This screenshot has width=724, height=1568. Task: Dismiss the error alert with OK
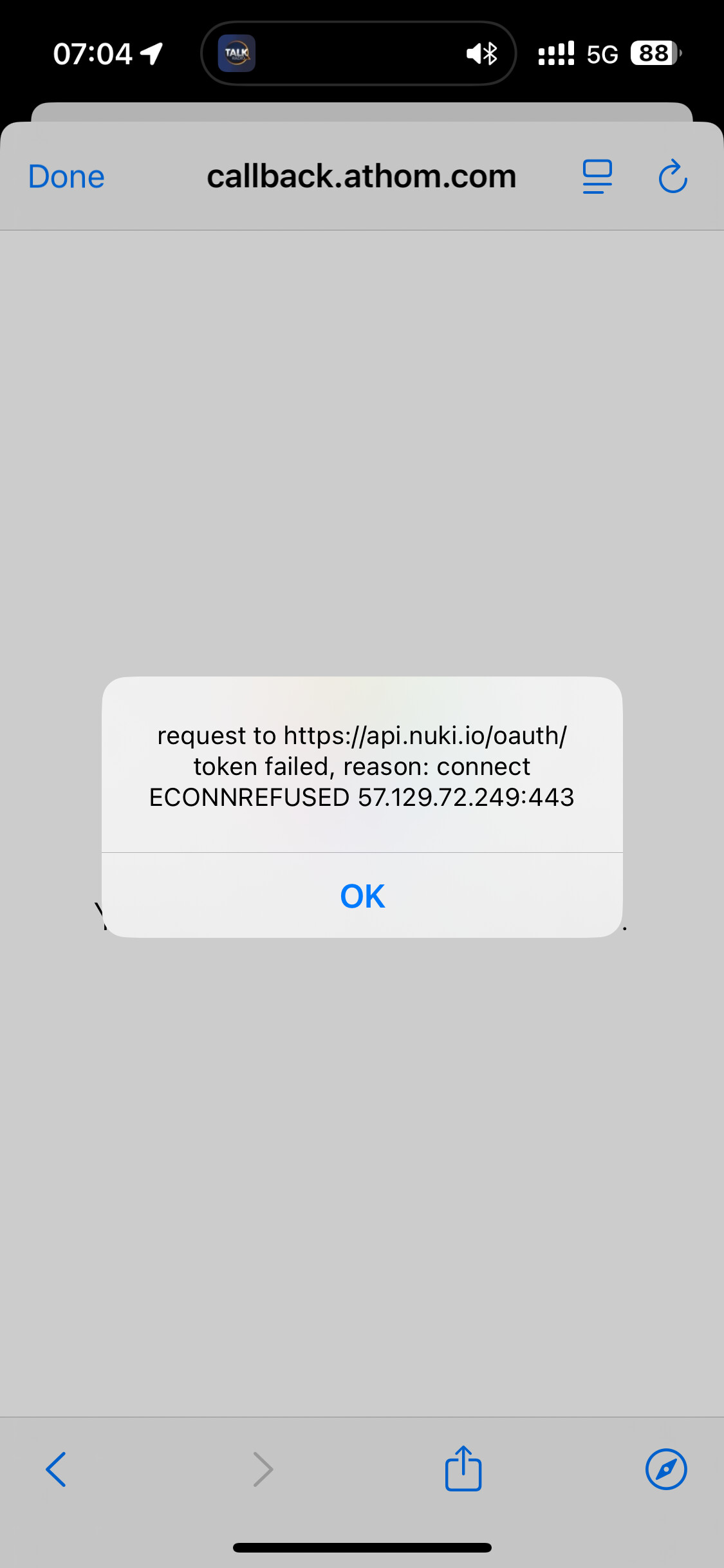362,895
